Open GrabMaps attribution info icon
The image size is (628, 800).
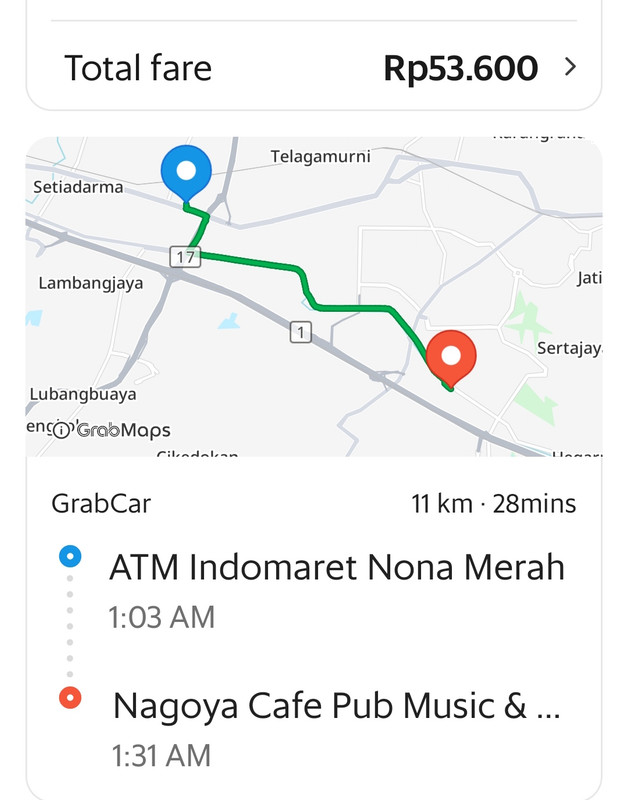(63, 431)
